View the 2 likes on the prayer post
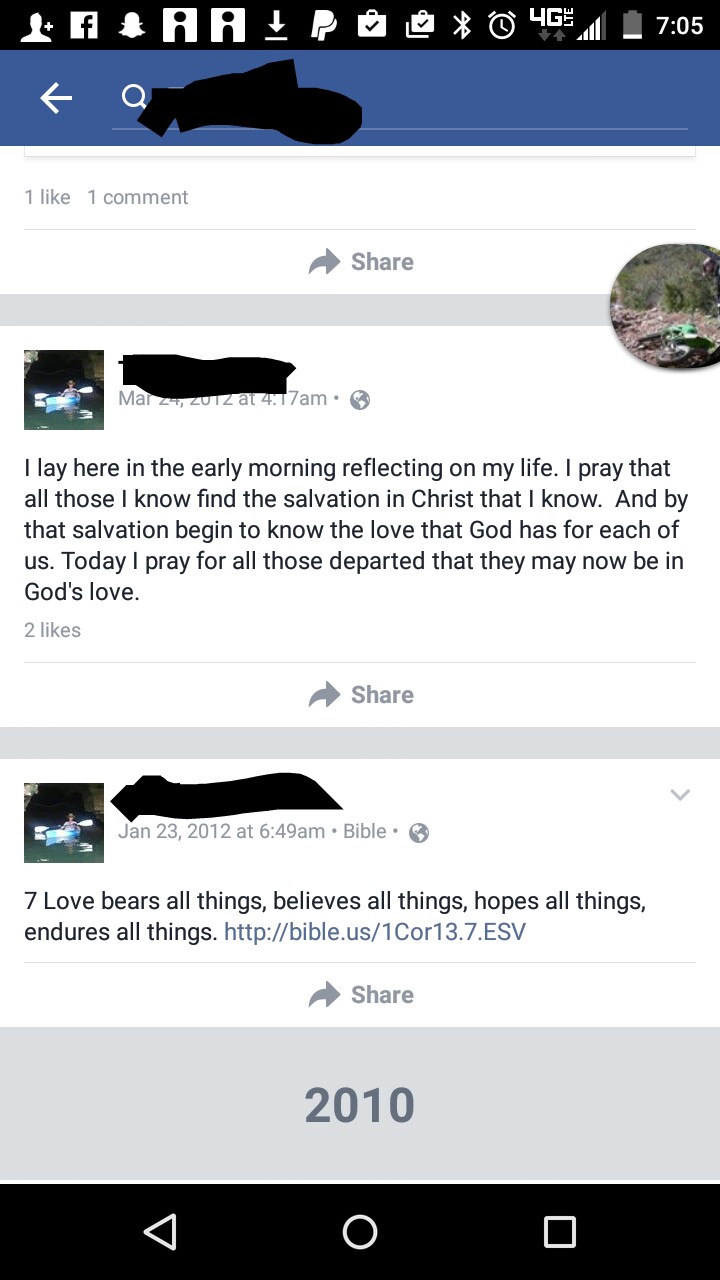This screenshot has height=1280, width=720. tap(53, 630)
